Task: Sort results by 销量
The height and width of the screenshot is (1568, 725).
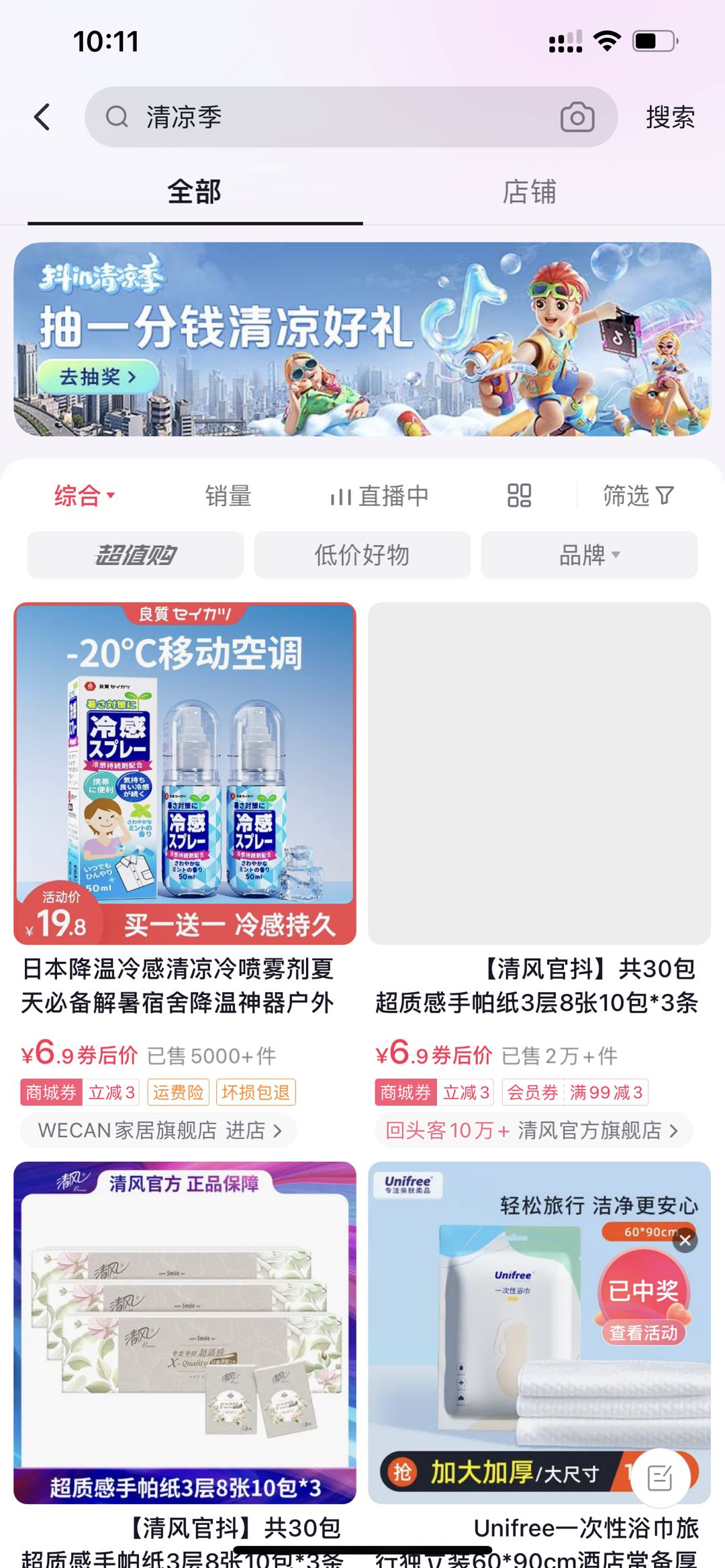Action: pyautogui.click(x=228, y=496)
